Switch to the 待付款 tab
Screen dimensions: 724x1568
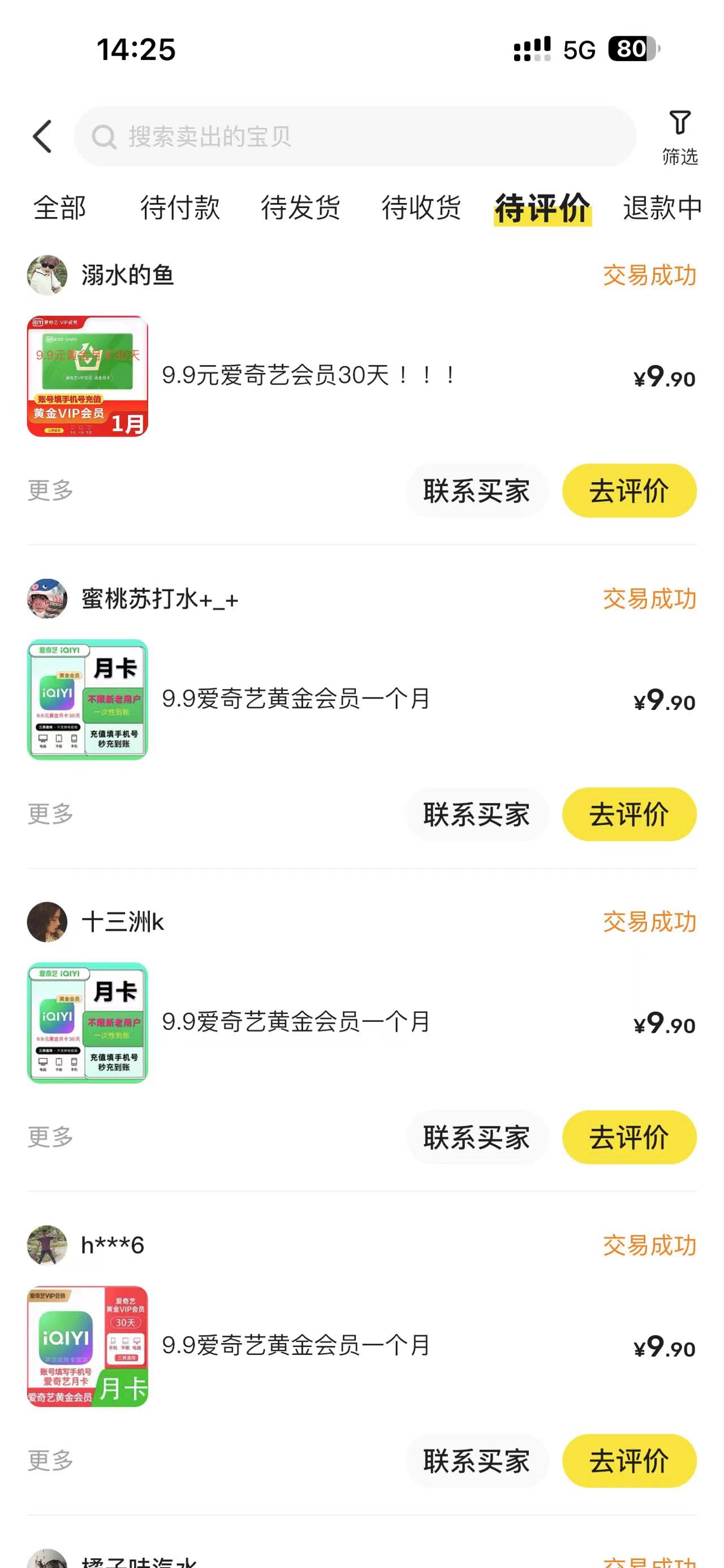point(180,207)
